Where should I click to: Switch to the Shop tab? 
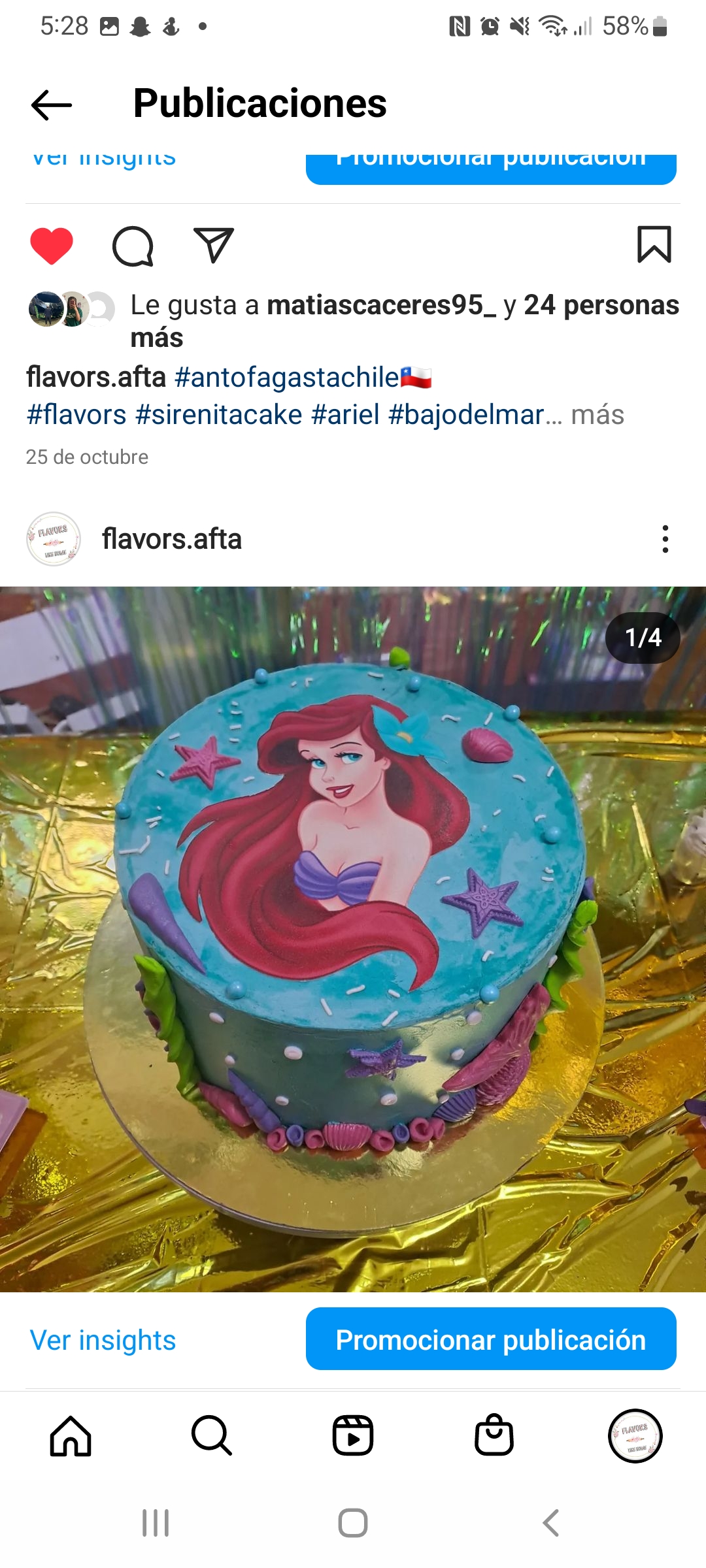click(494, 1436)
